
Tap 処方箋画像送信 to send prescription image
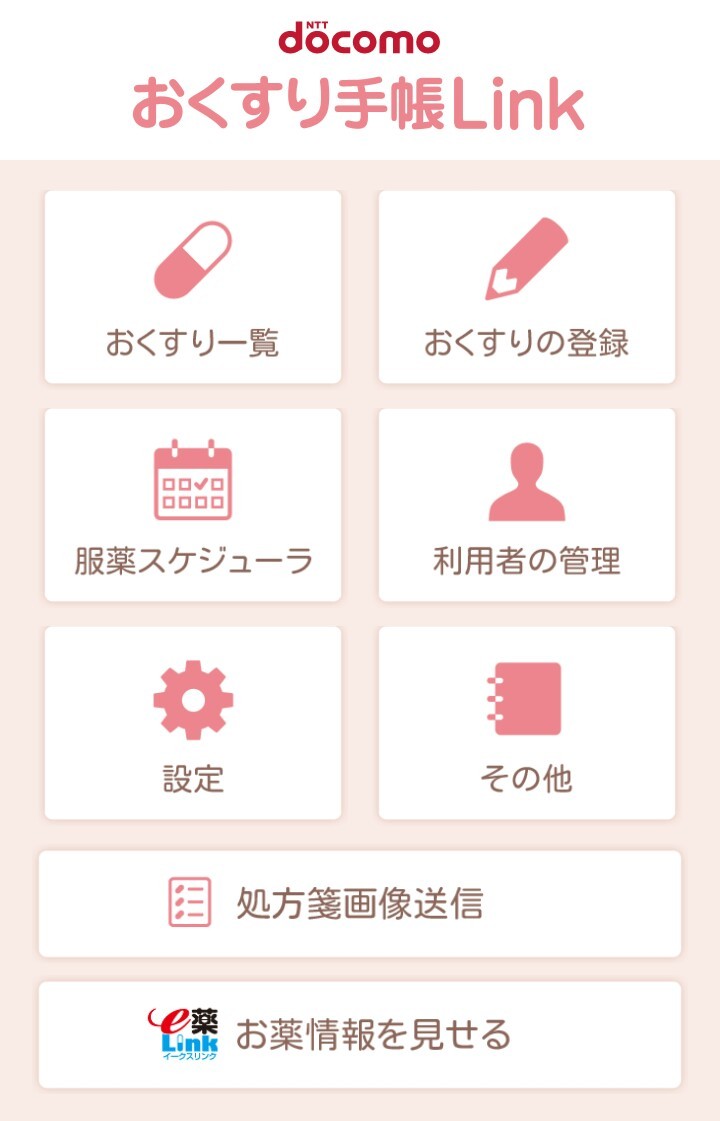(x=360, y=903)
